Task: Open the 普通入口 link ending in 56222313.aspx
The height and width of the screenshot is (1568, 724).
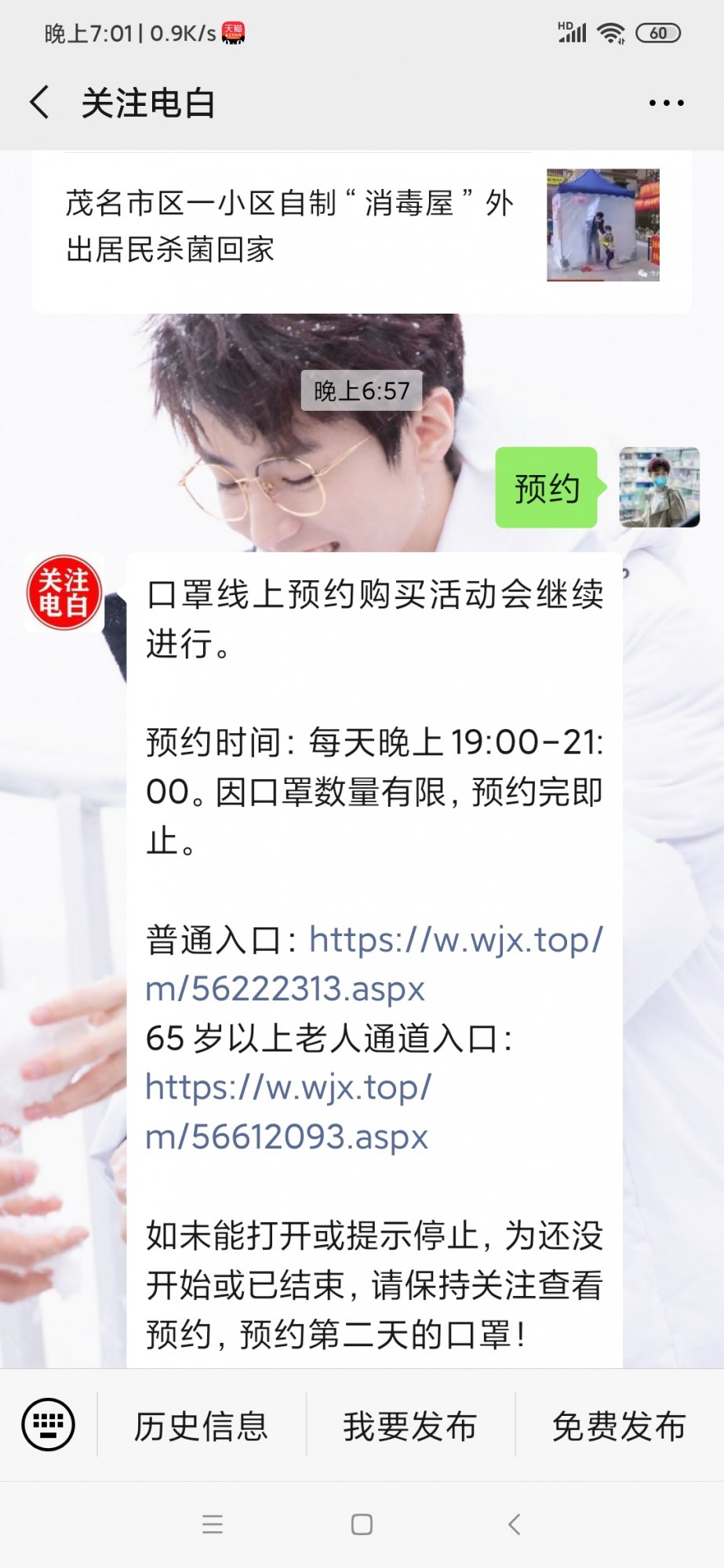Action: tap(377, 964)
